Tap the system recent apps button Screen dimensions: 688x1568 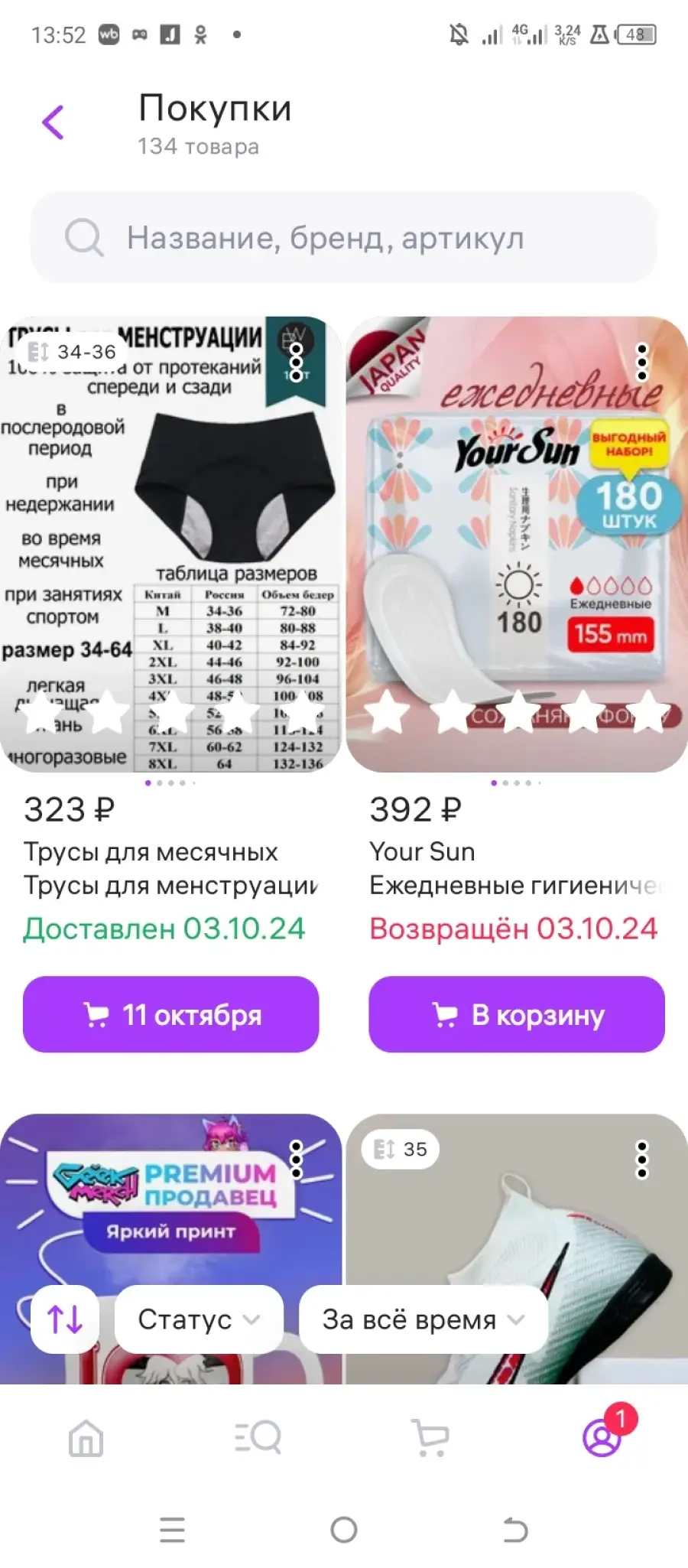pyautogui.click(x=172, y=1530)
